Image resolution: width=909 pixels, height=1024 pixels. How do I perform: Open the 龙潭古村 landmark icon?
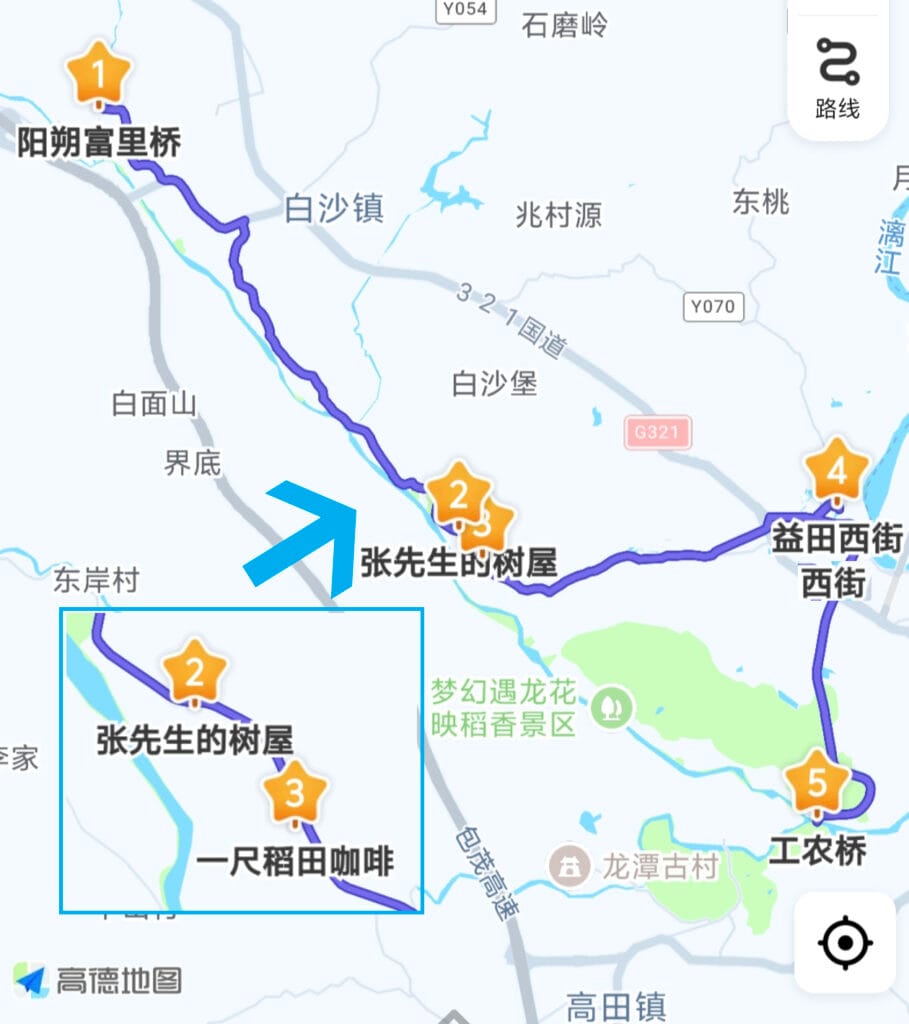tap(569, 866)
